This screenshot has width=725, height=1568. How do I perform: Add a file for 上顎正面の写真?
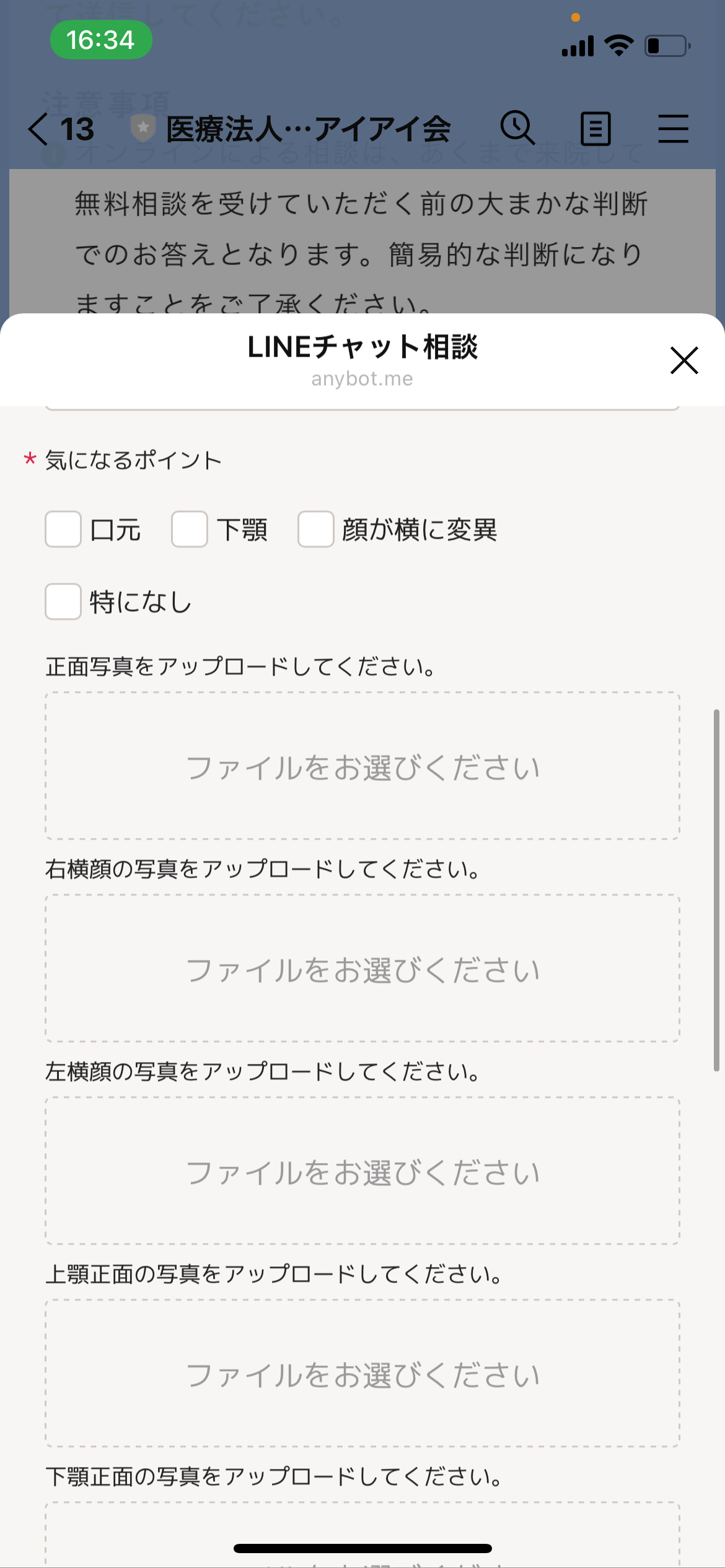click(x=362, y=1374)
